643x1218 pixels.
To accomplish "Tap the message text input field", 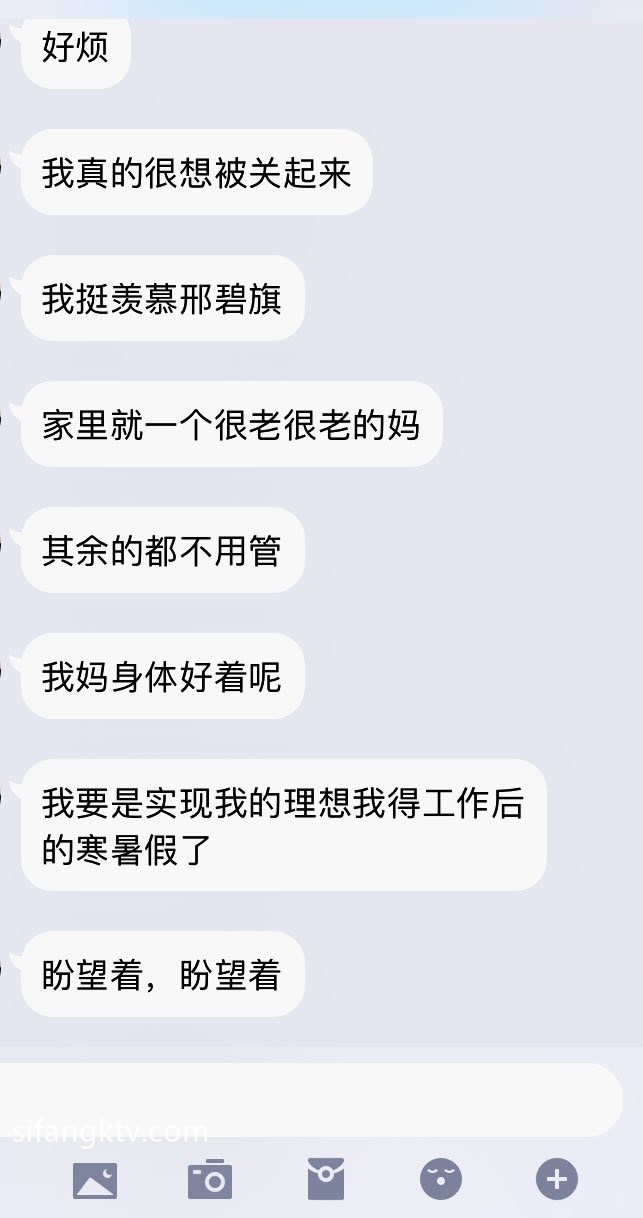I will pyautogui.click(x=300, y=1100).
